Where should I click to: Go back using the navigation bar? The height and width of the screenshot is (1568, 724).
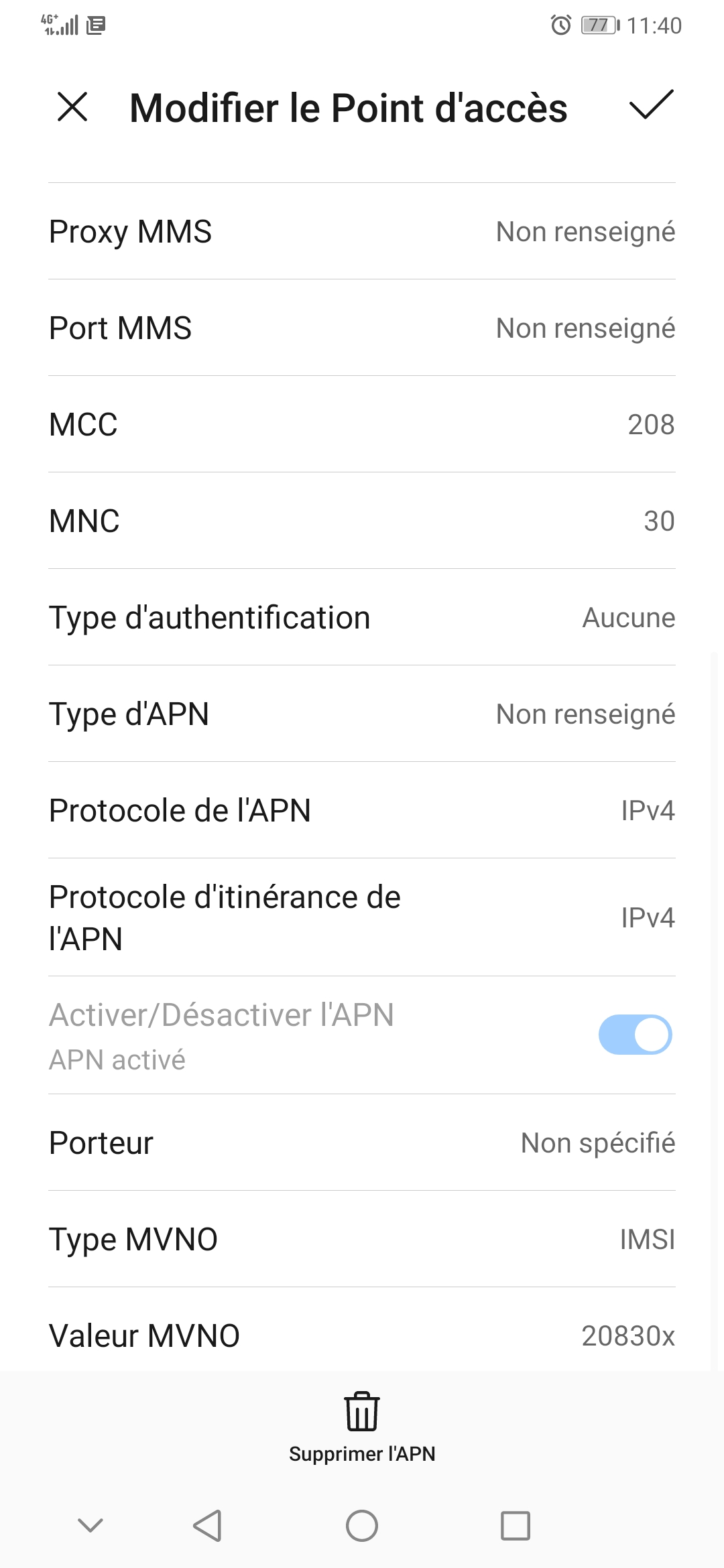[207, 1526]
